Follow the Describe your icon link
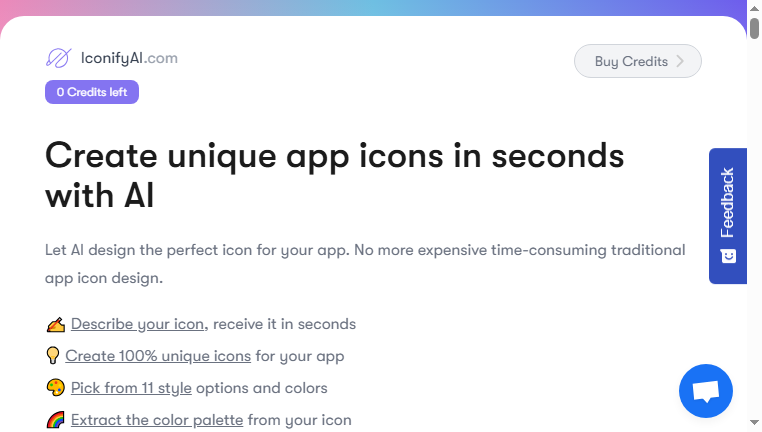 click(138, 324)
